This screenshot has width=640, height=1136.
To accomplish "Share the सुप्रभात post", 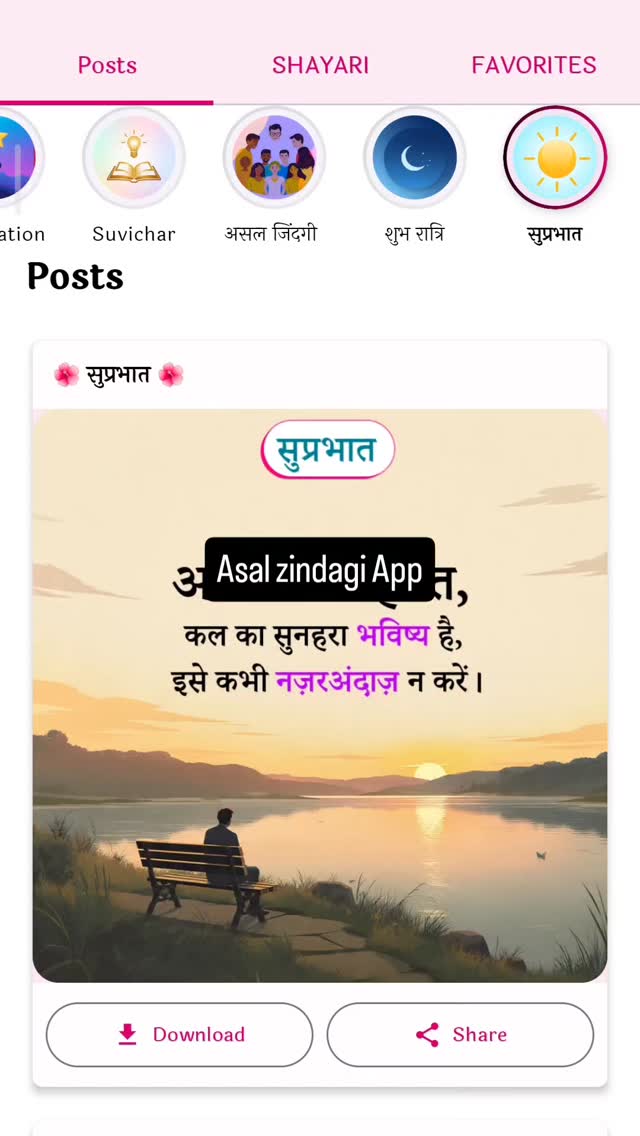I will click(x=460, y=1034).
